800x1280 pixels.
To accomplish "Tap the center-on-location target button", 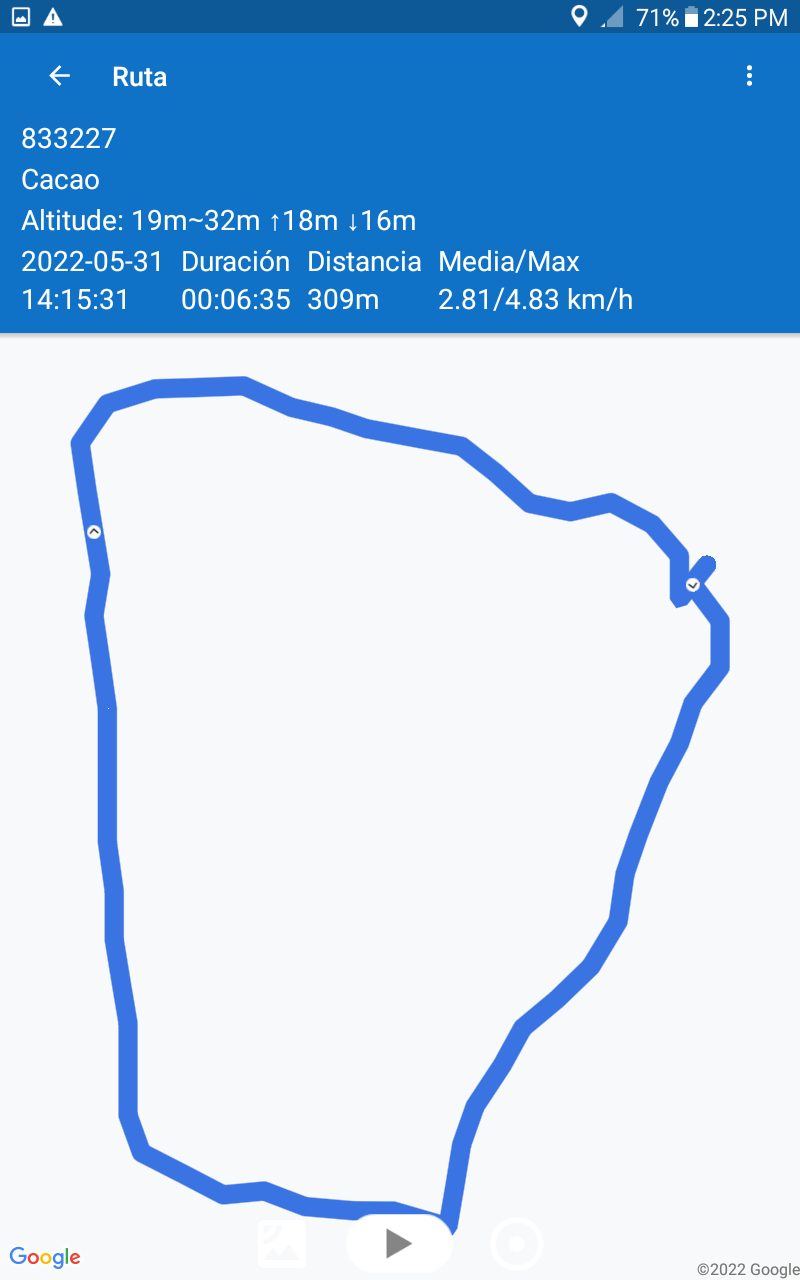I will 517,1245.
